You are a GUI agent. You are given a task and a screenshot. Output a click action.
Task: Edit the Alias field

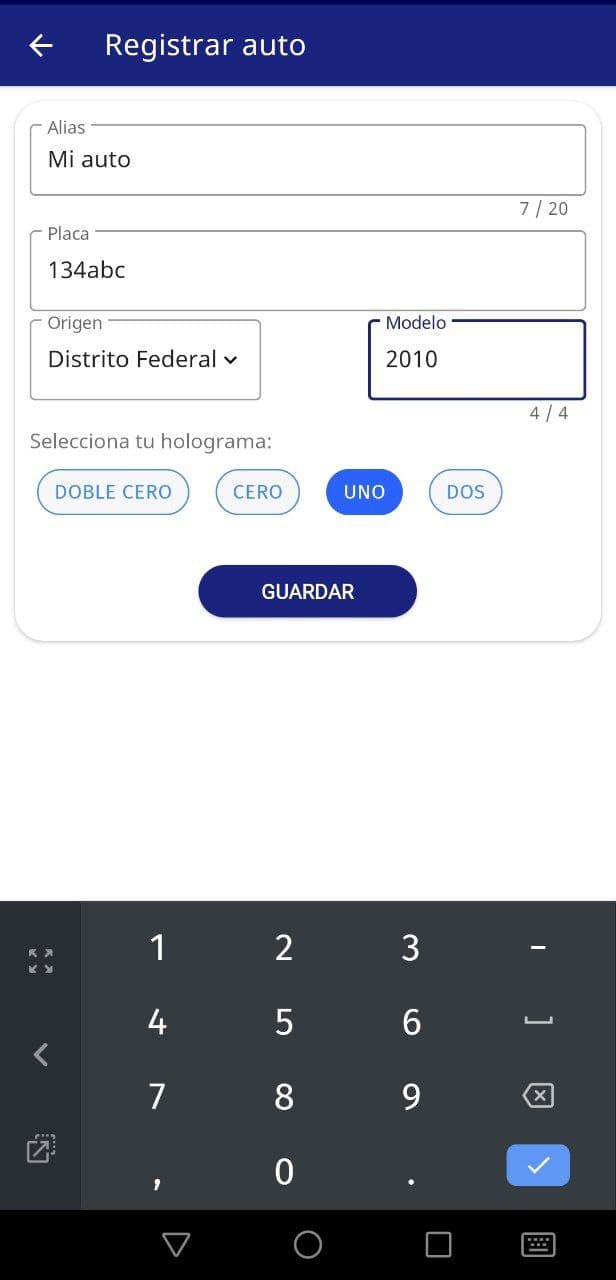(307, 160)
